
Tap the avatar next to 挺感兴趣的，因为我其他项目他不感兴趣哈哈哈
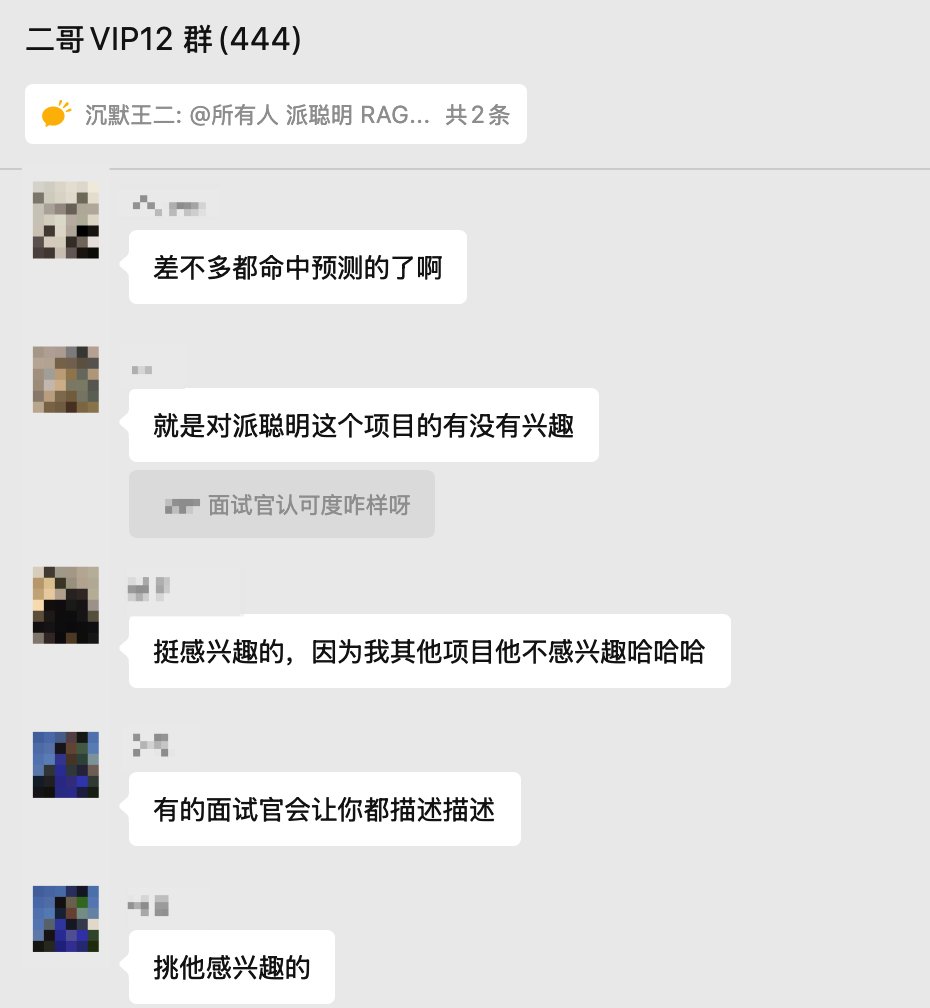[66, 605]
